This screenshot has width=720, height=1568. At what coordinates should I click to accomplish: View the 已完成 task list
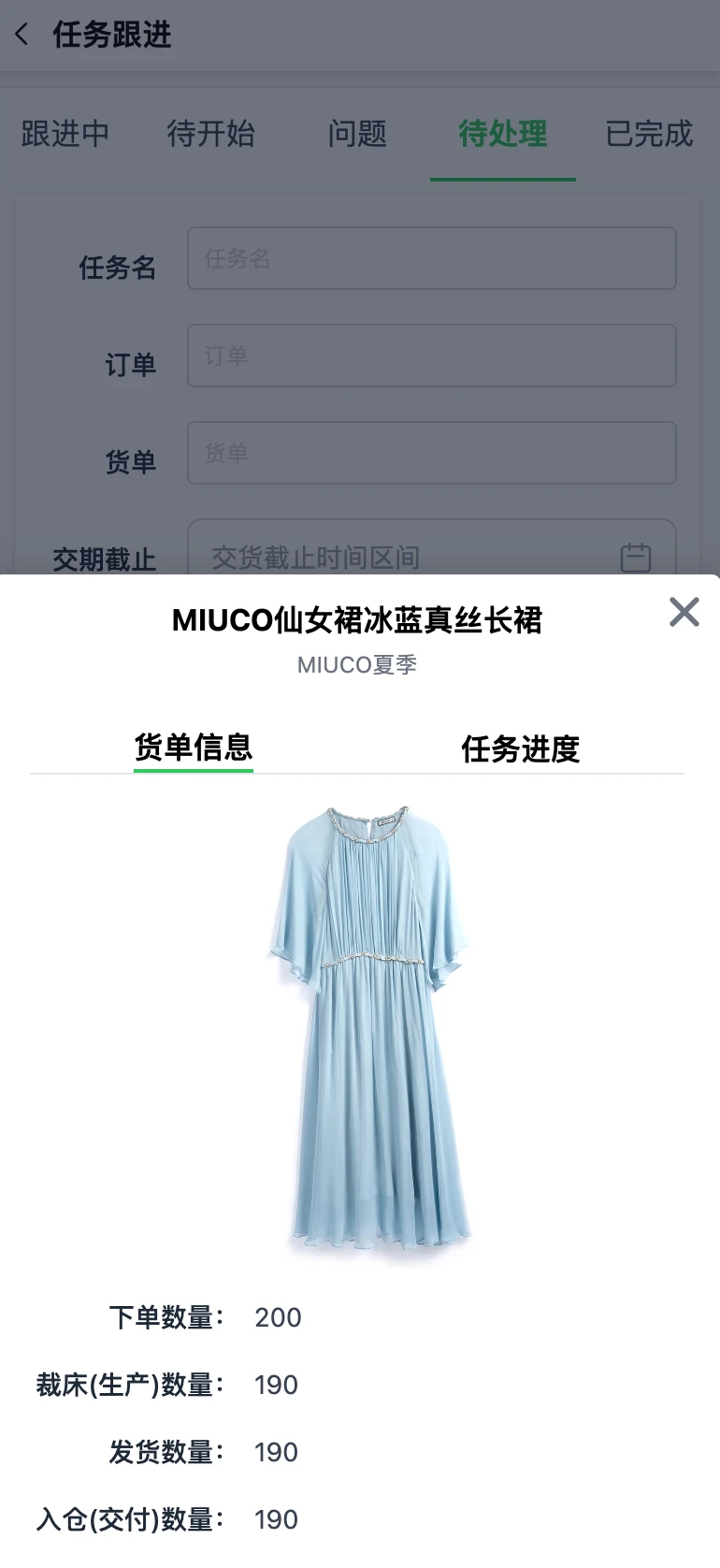648,135
